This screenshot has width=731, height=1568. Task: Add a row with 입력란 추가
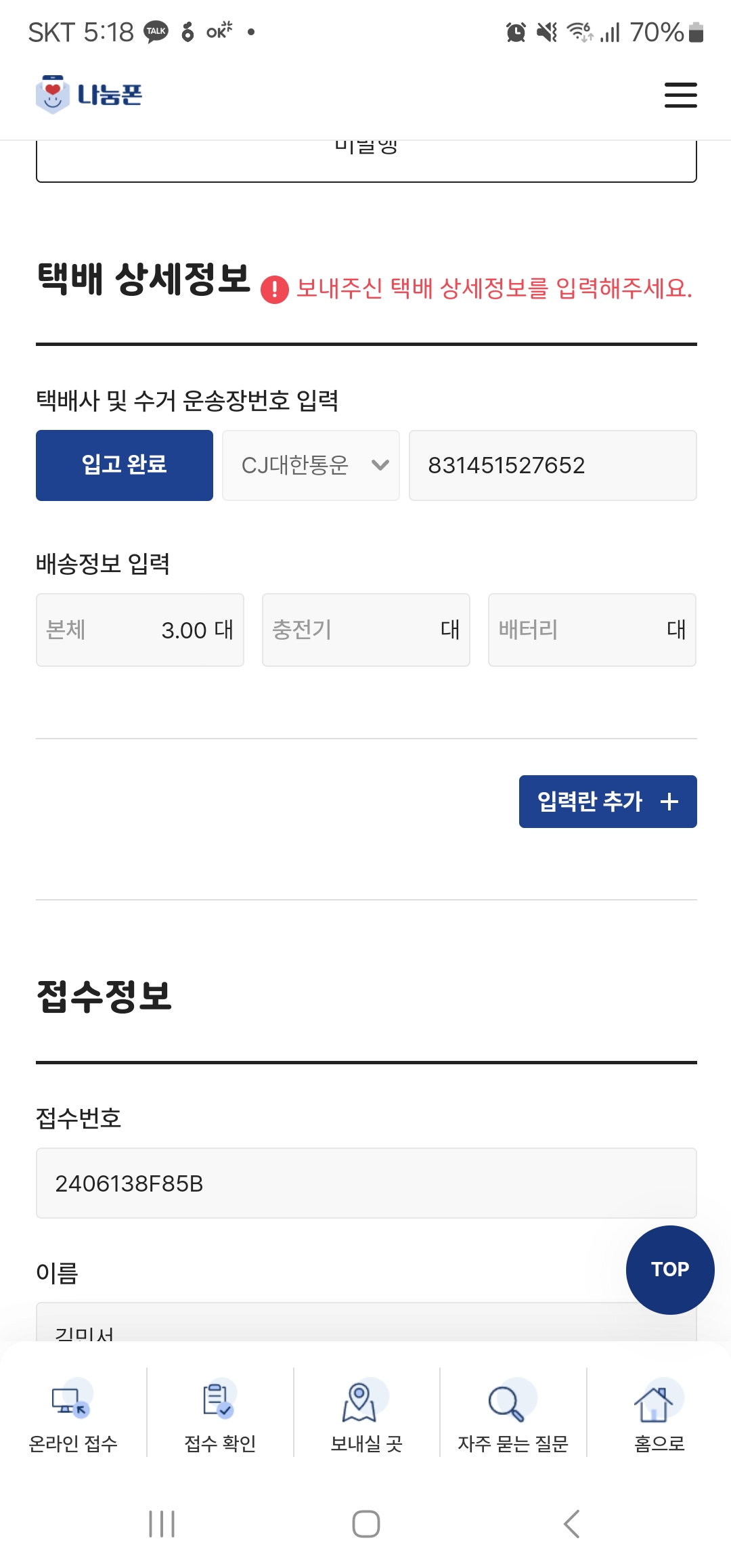point(608,802)
